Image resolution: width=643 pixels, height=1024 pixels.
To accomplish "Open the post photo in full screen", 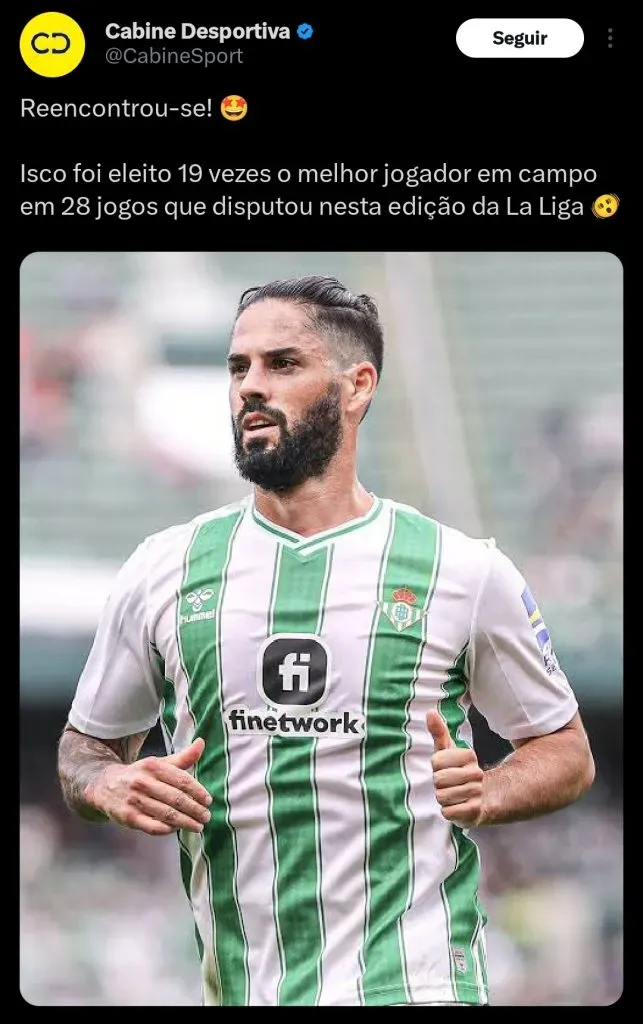I will coord(321,628).
